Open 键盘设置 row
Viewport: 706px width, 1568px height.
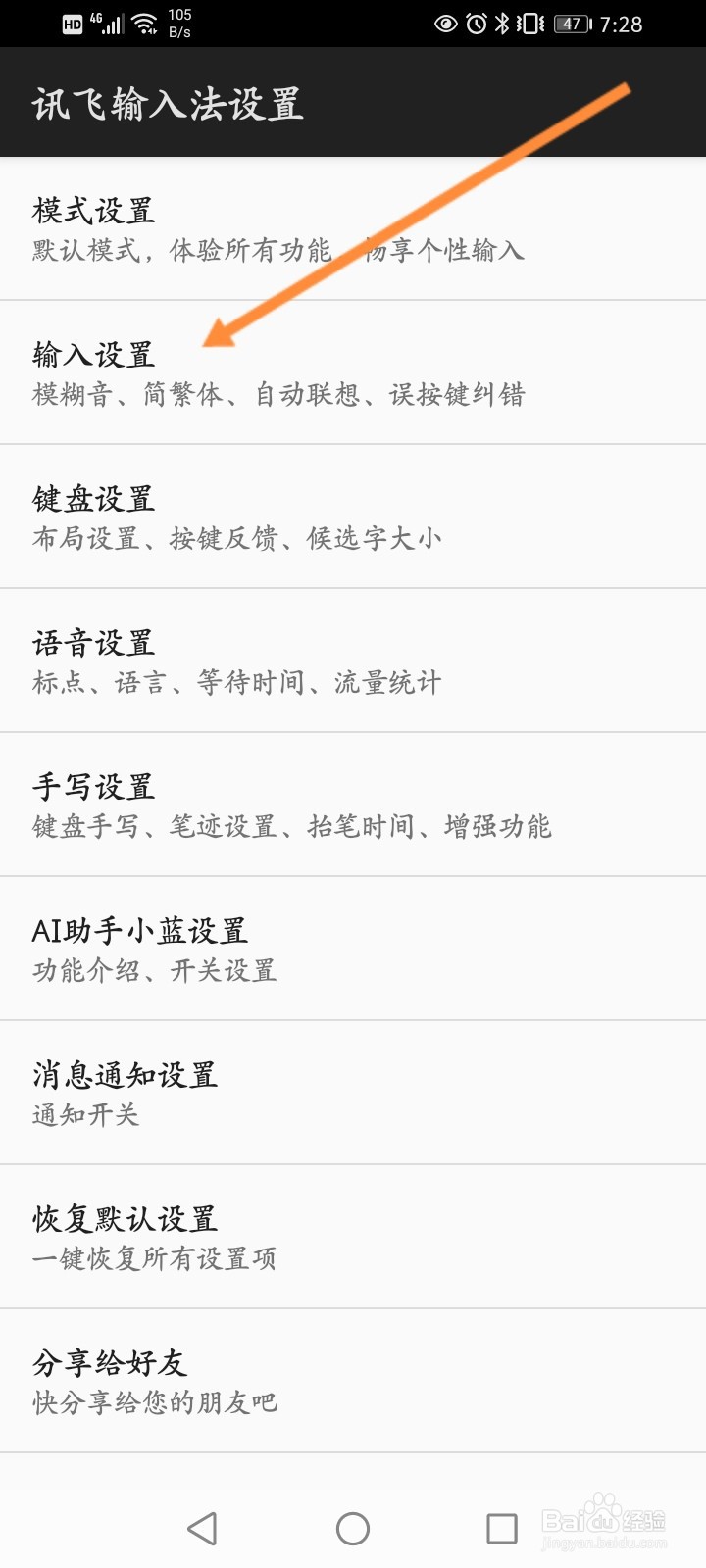pyautogui.click(x=353, y=516)
